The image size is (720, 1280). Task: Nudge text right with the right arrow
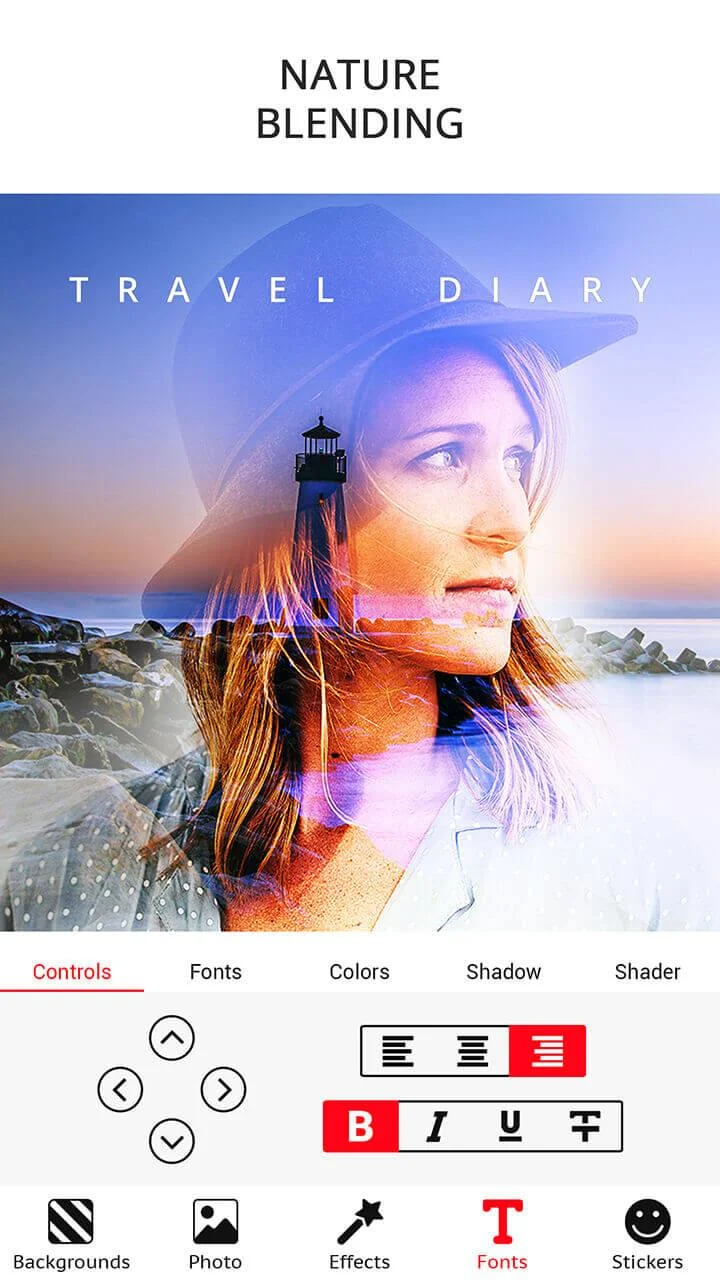(x=224, y=1089)
